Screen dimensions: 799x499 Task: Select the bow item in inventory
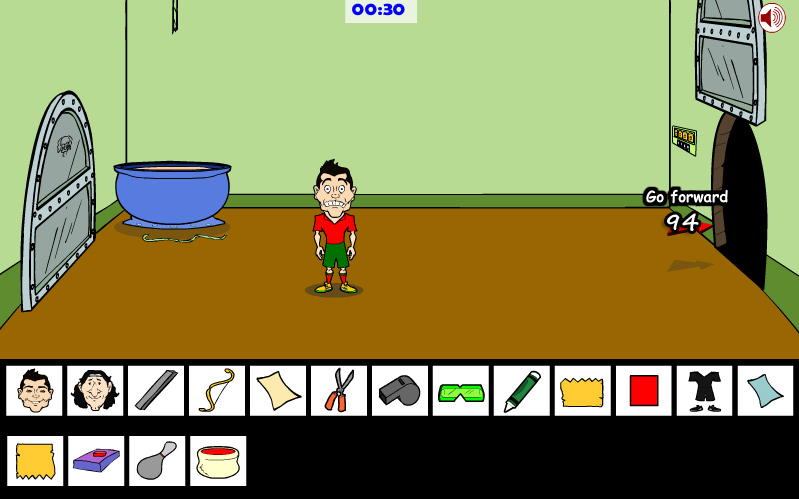click(x=217, y=391)
